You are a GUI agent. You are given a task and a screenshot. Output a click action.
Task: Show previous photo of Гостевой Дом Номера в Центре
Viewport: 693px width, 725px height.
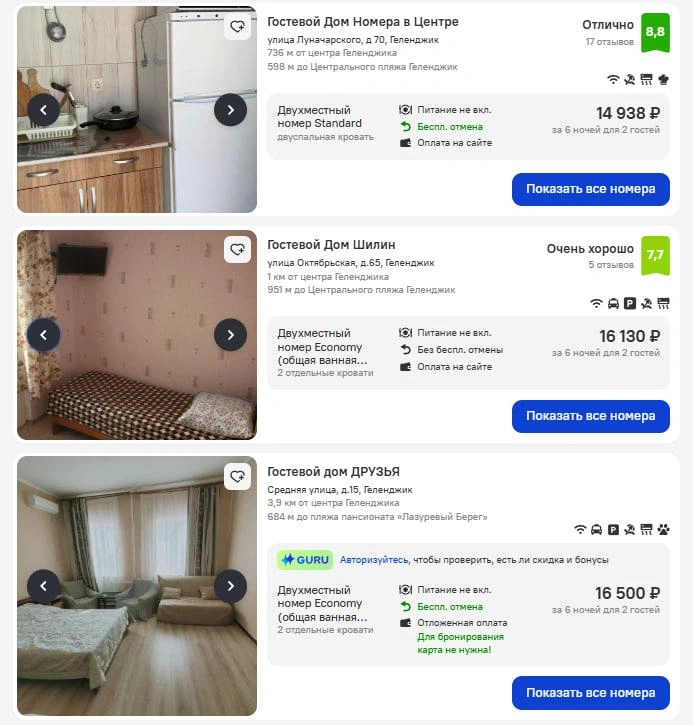(x=43, y=109)
